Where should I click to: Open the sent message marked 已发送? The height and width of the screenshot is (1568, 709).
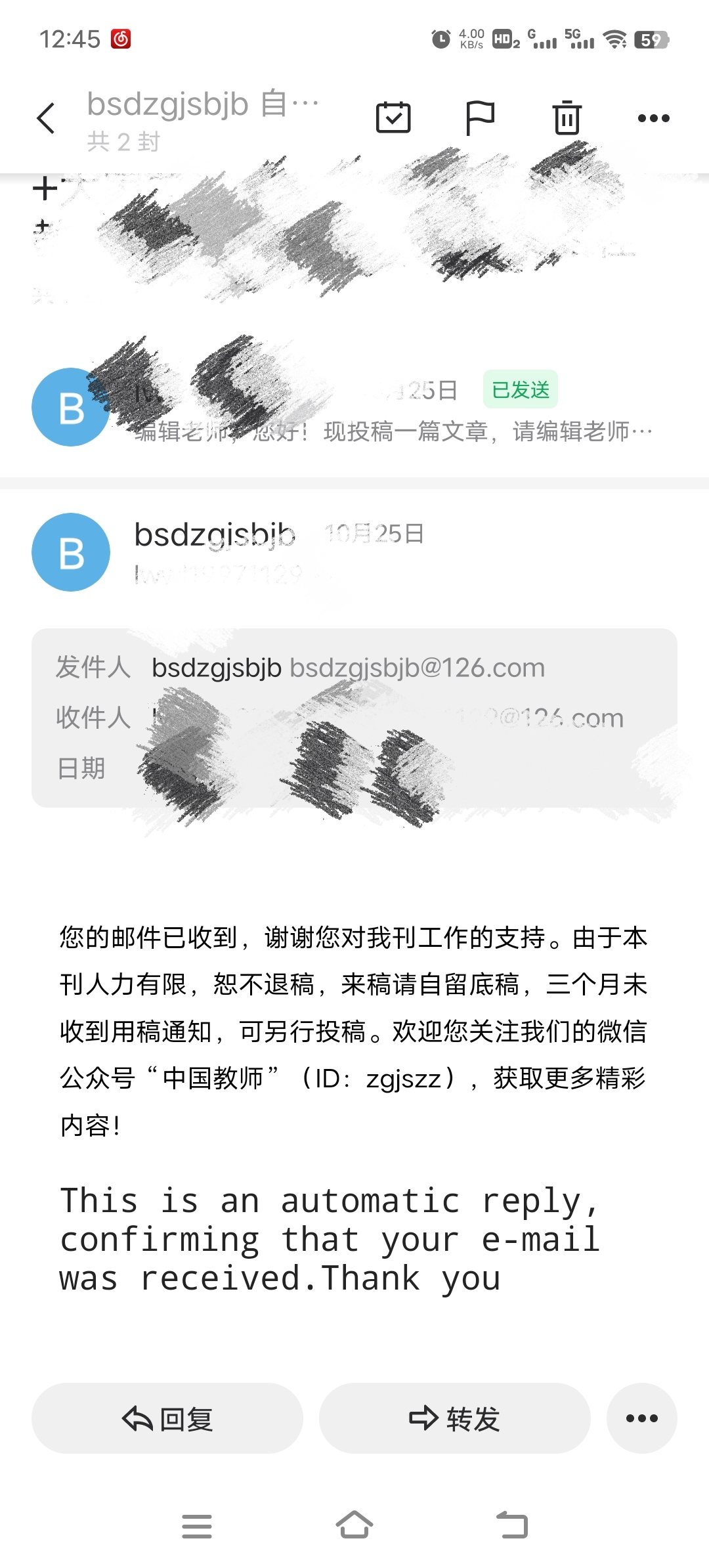(x=354, y=408)
